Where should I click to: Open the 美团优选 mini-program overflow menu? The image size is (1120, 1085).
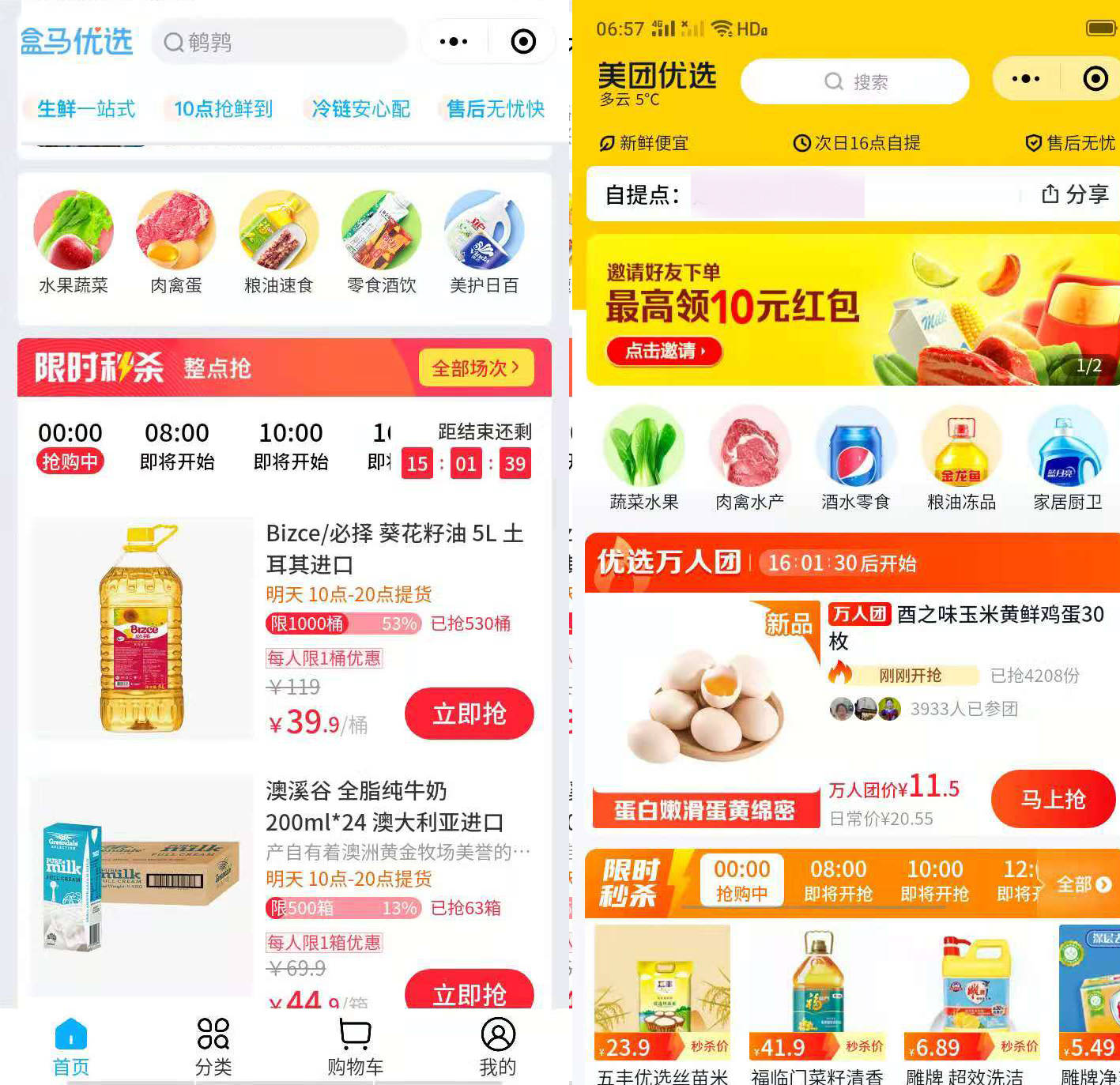(1025, 79)
